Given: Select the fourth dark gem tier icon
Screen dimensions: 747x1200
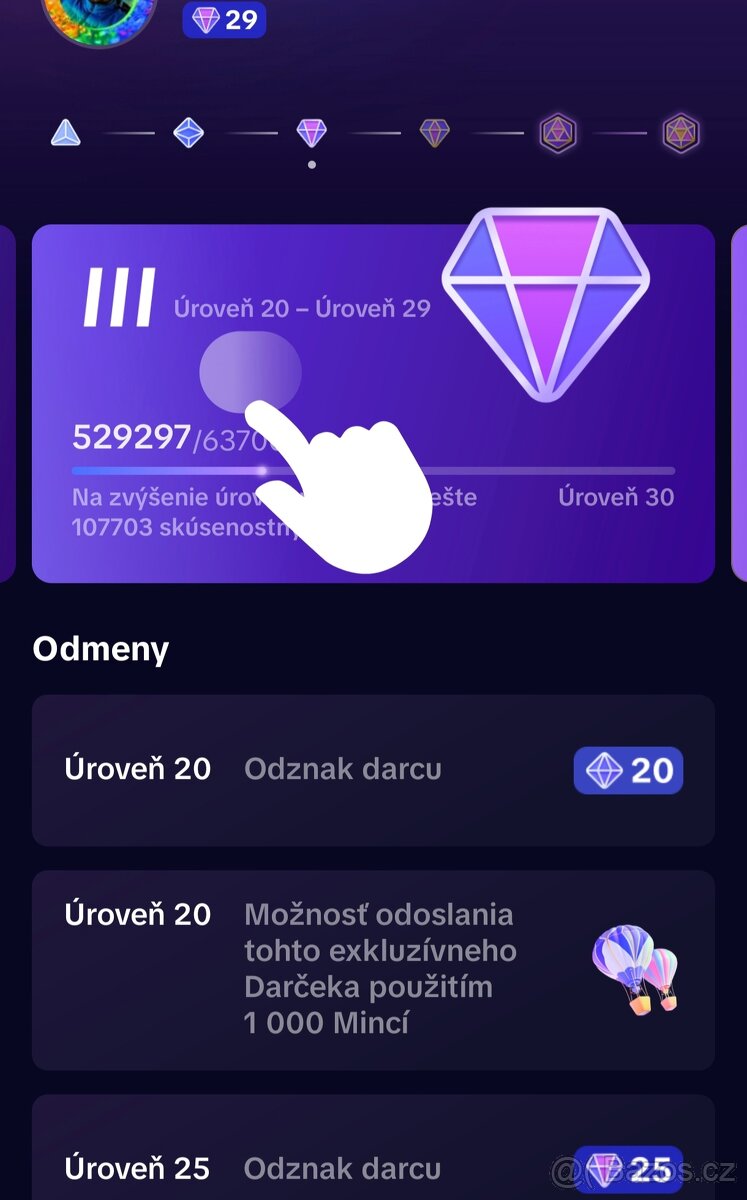Looking at the screenshot, I should click(434, 132).
